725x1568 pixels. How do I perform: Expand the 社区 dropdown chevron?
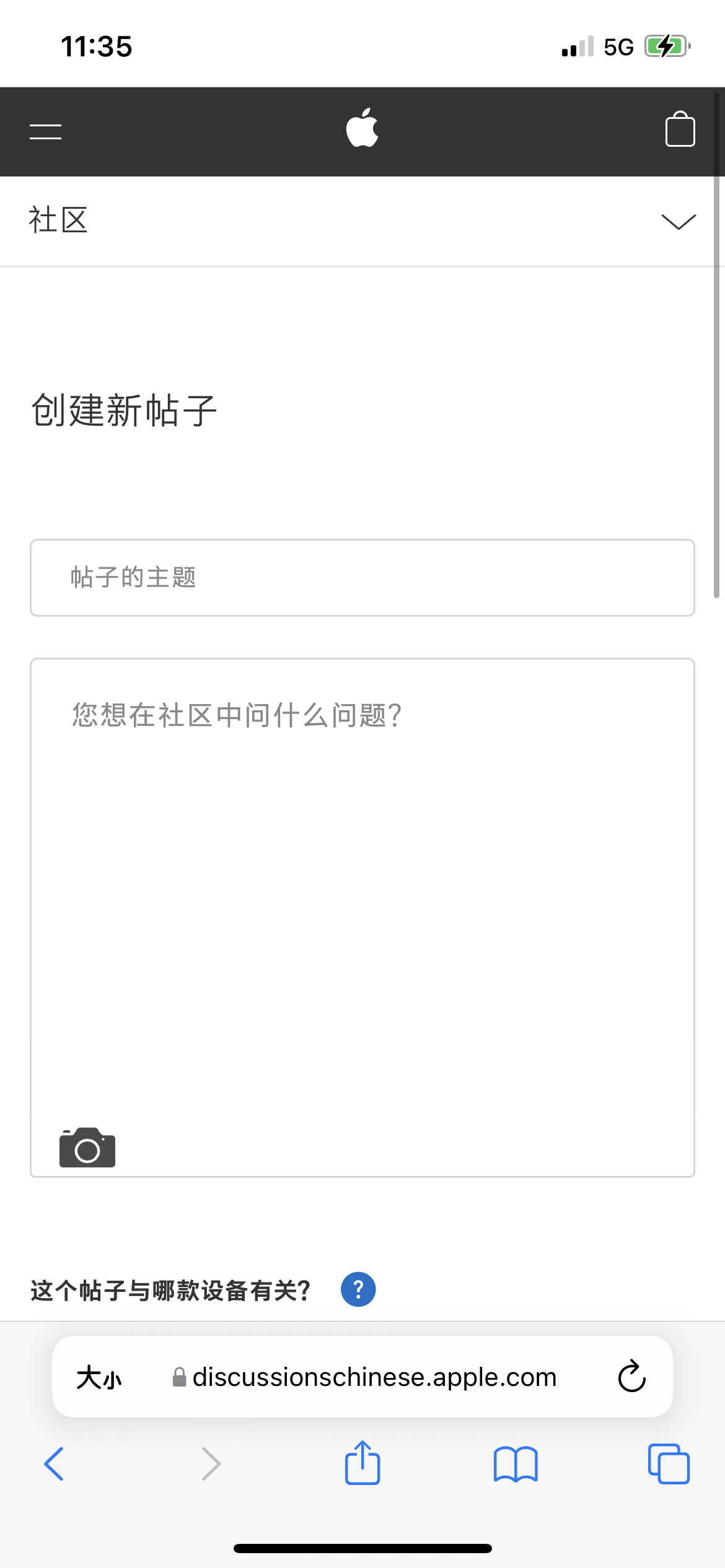pyautogui.click(x=679, y=221)
